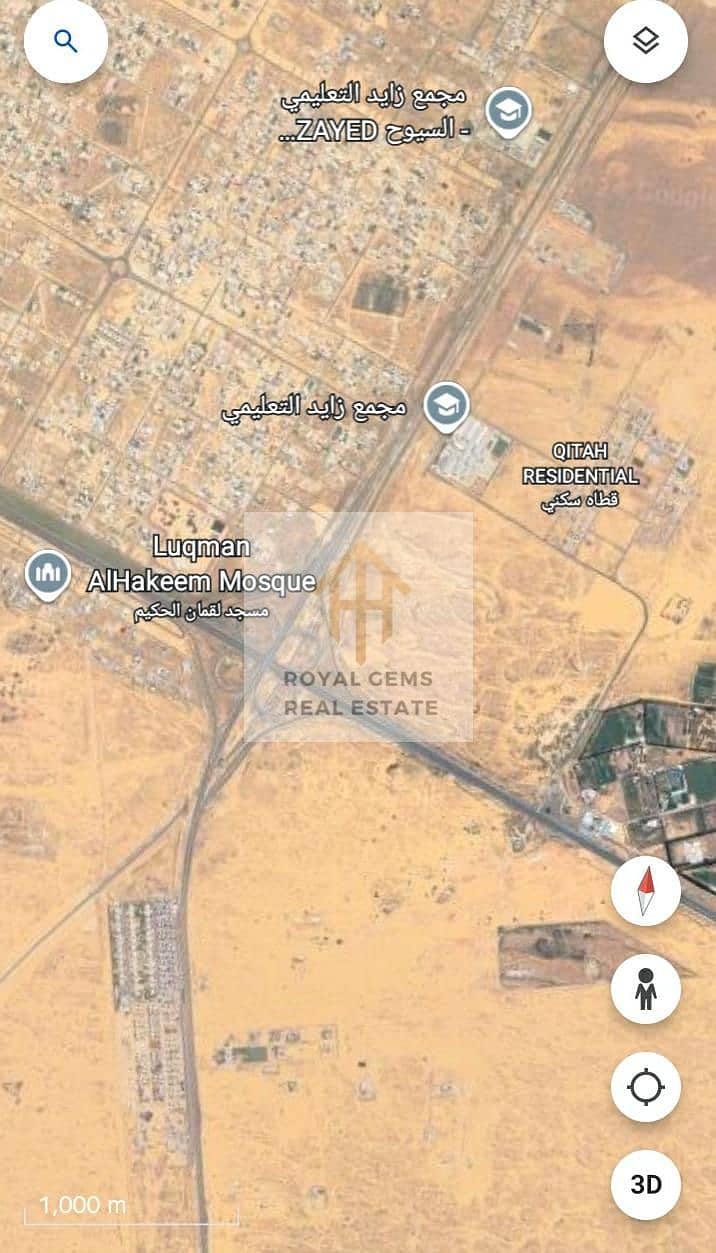Open the search magnifier button
This screenshot has height=1253, width=716.
coord(66,42)
